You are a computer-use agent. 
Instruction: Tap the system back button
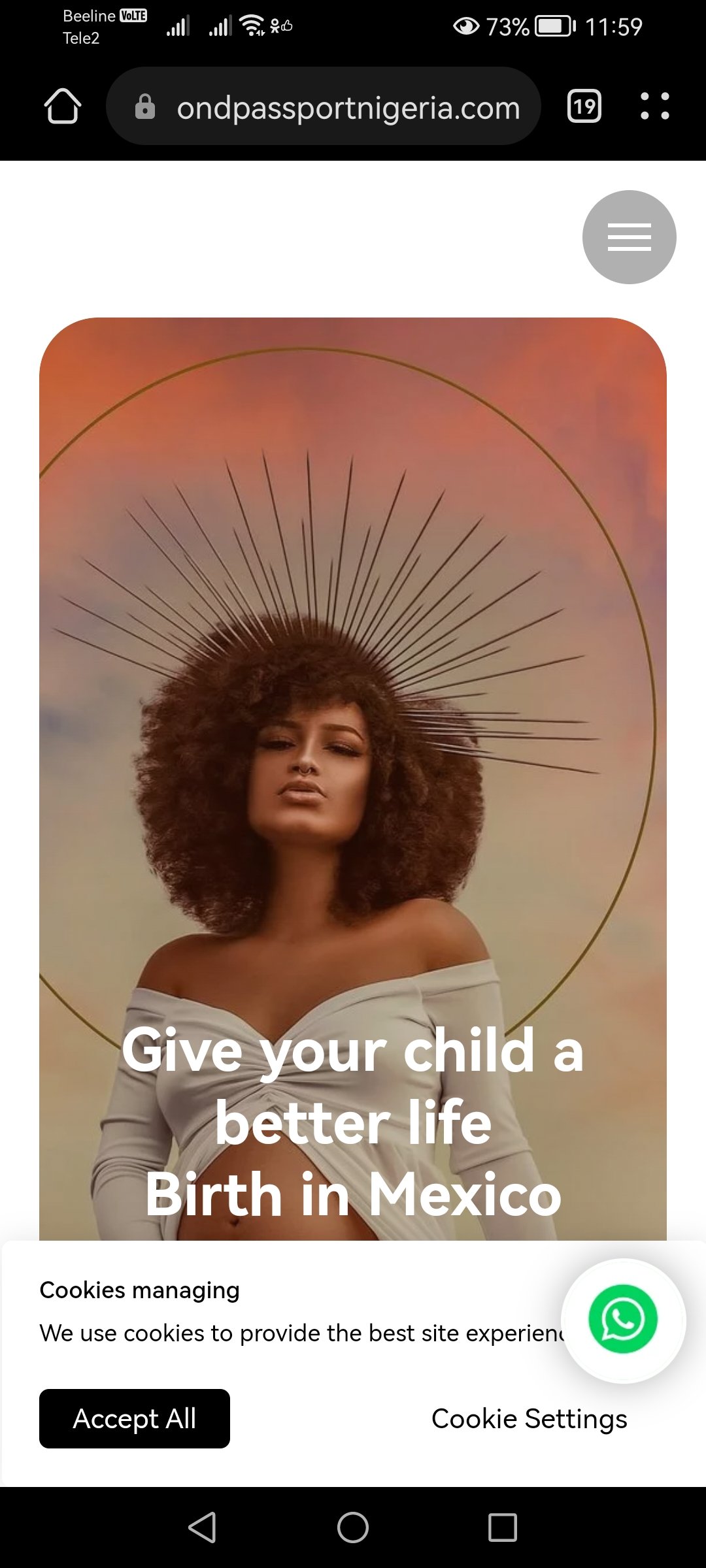click(x=203, y=1527)
